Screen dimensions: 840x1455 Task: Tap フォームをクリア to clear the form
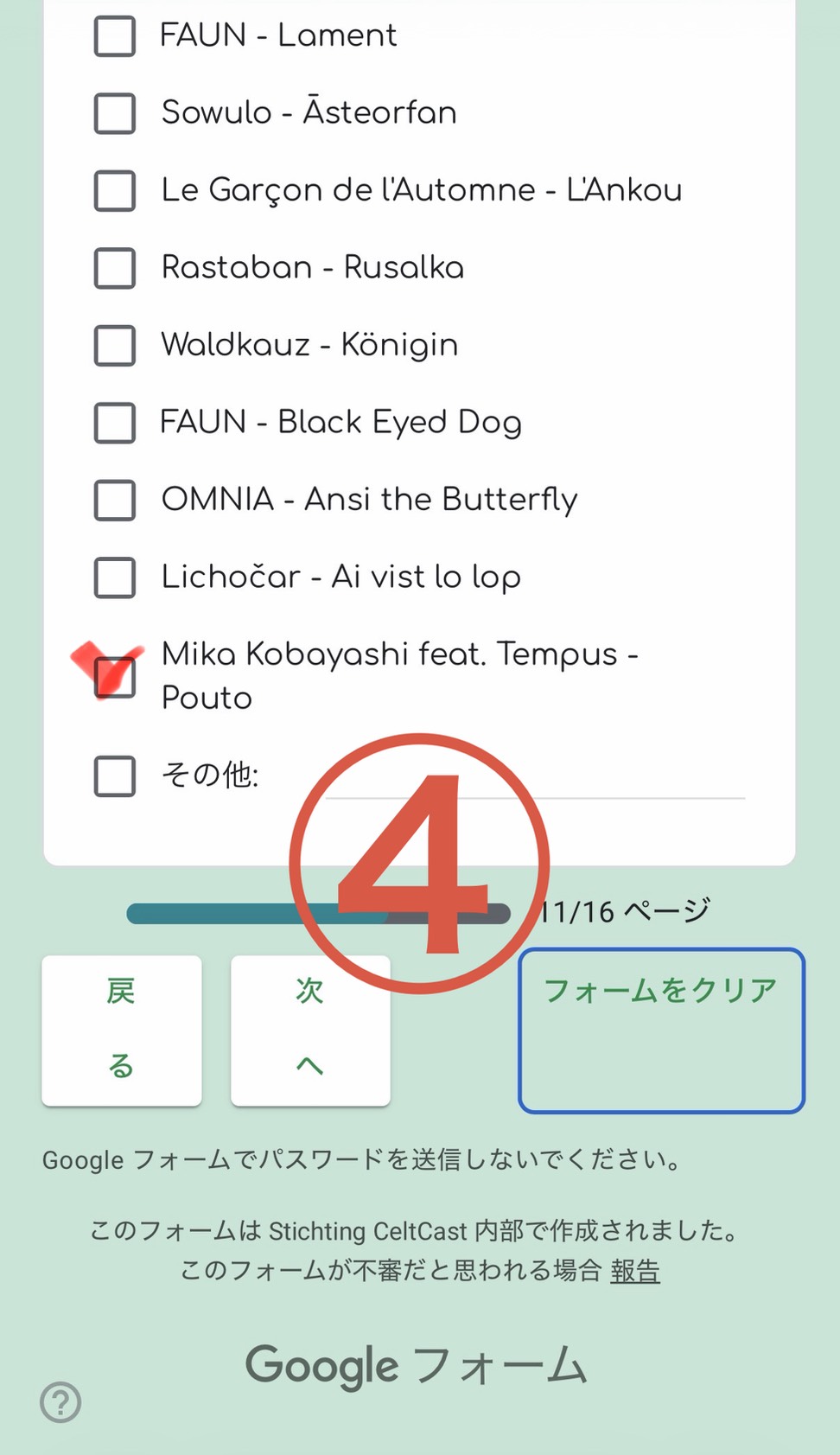(661, 1030)
